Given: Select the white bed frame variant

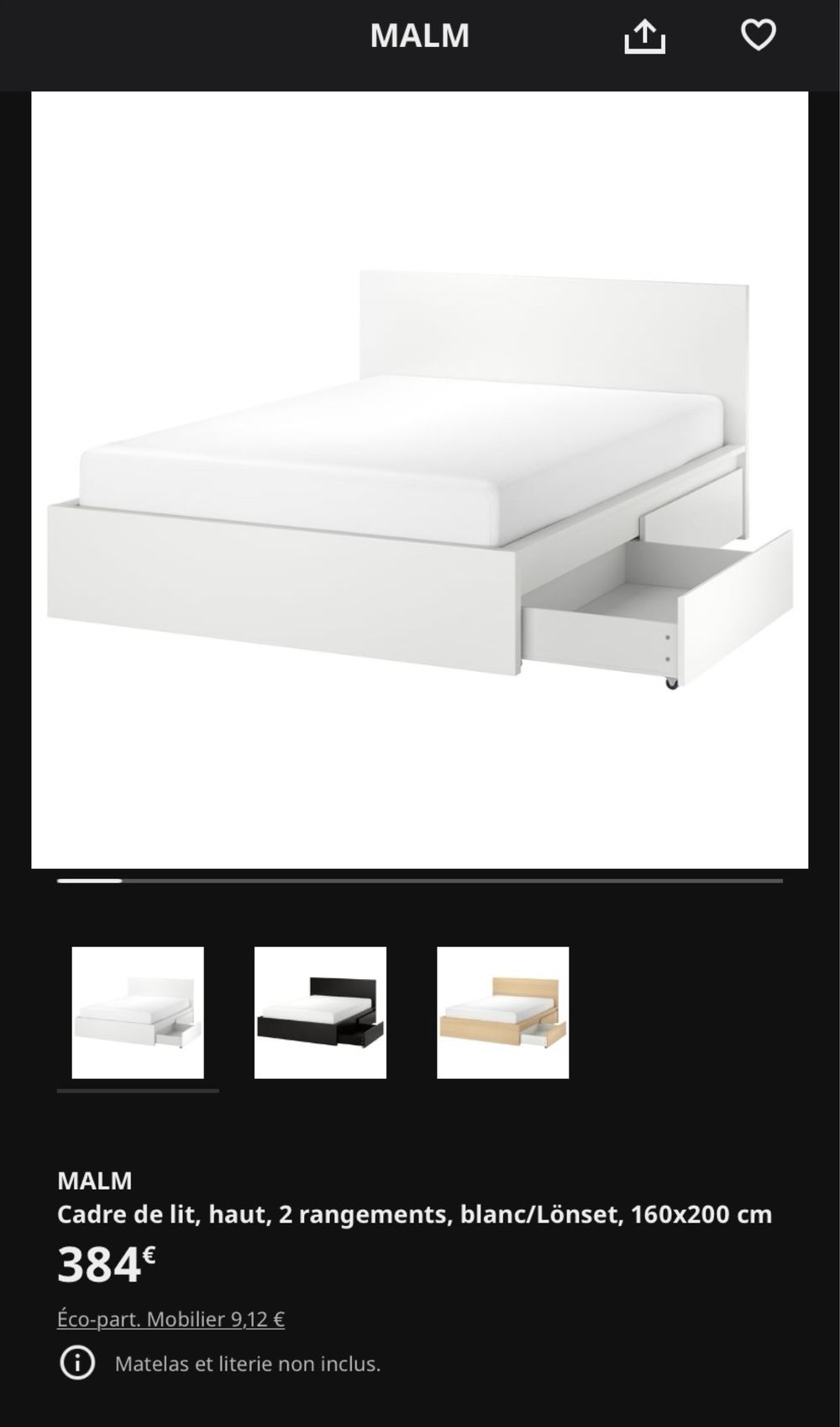Looking at the screenshot, I should click(x=138, y=1013).
